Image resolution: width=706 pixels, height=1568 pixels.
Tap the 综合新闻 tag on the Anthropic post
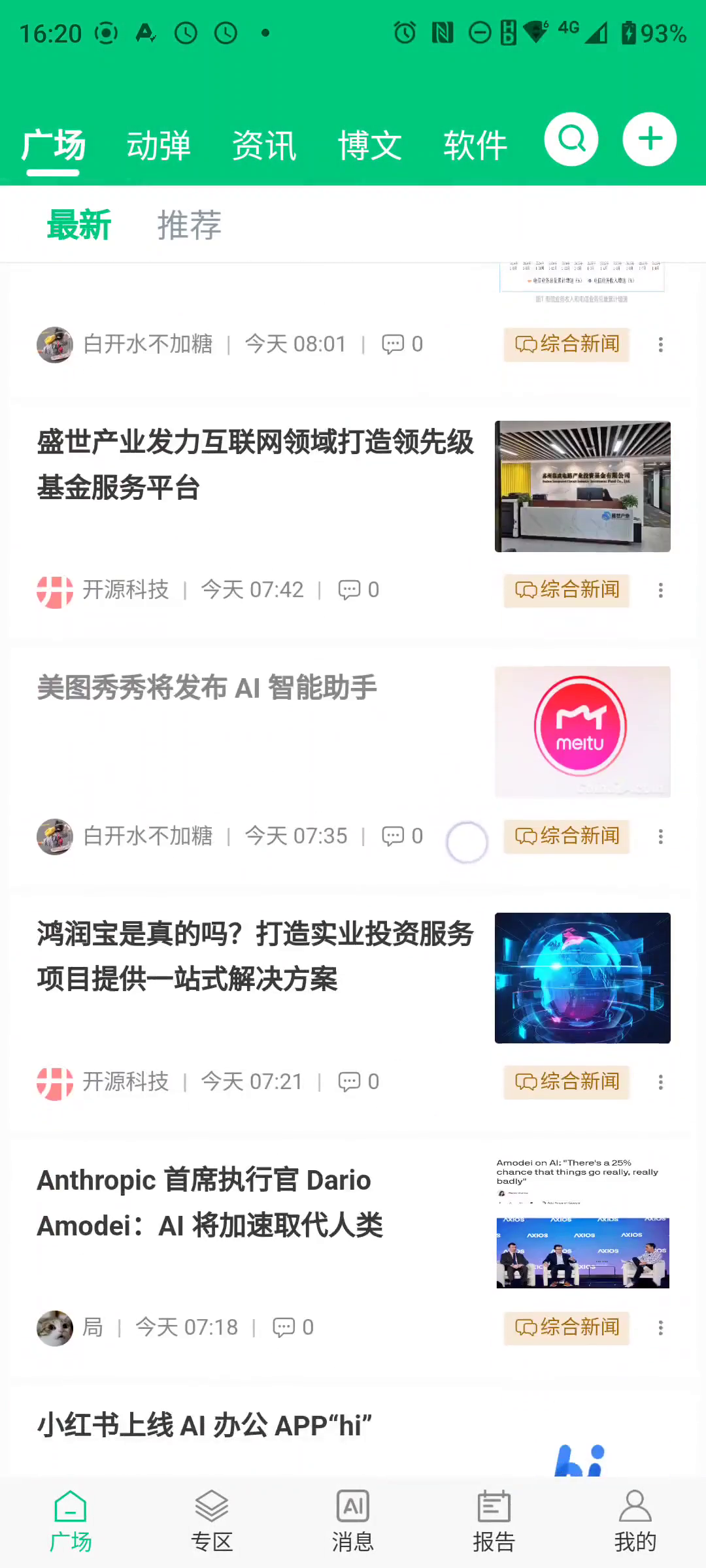point(567,1328)
